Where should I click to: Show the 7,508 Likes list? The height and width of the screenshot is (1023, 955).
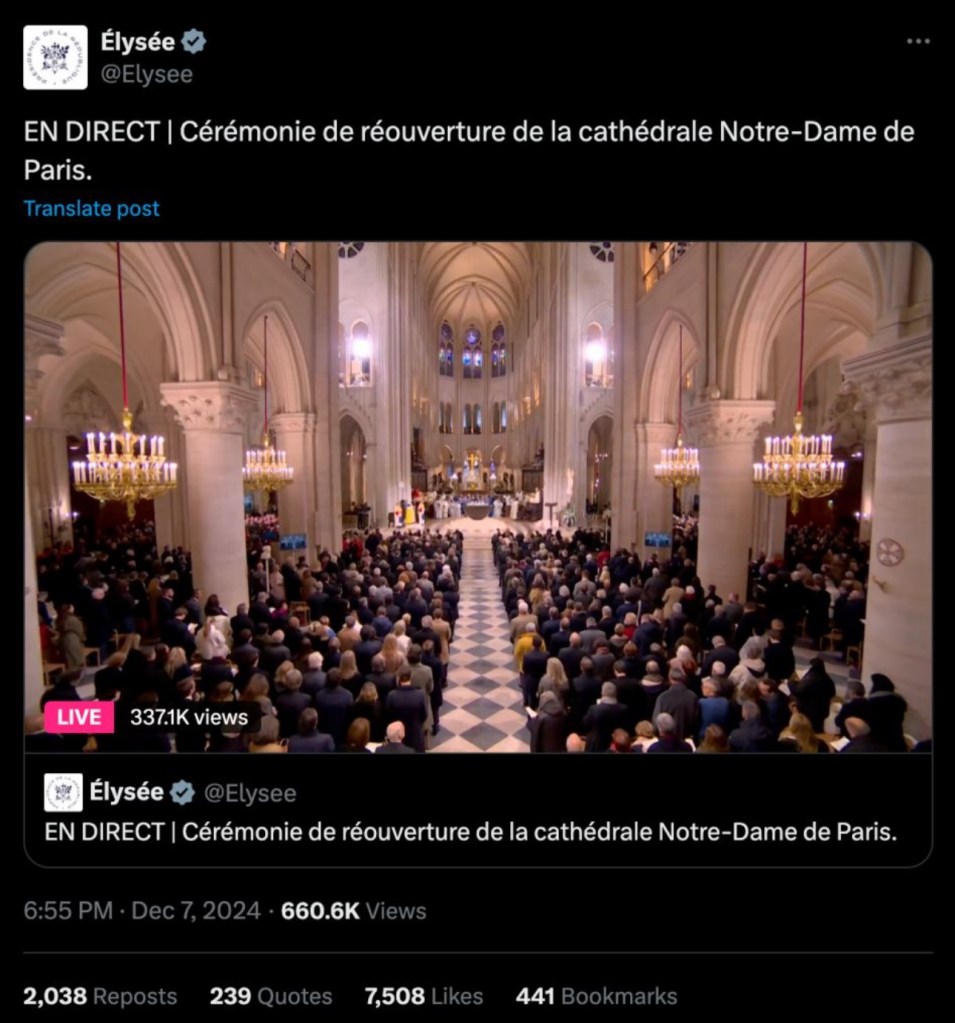(423, 996)
